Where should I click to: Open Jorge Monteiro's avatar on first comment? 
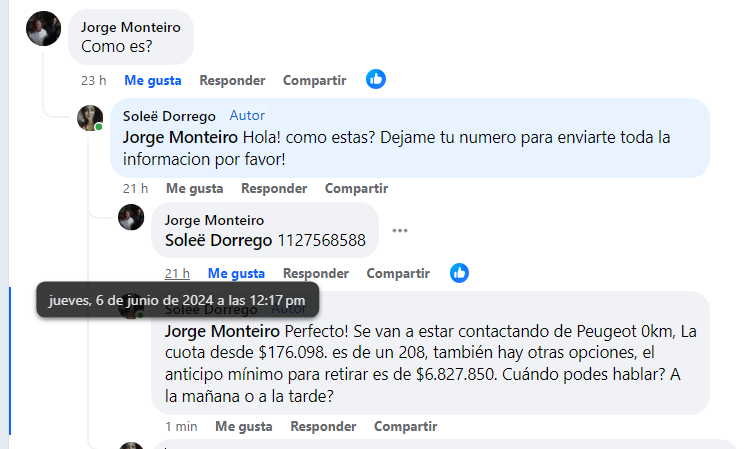point(43,29)
